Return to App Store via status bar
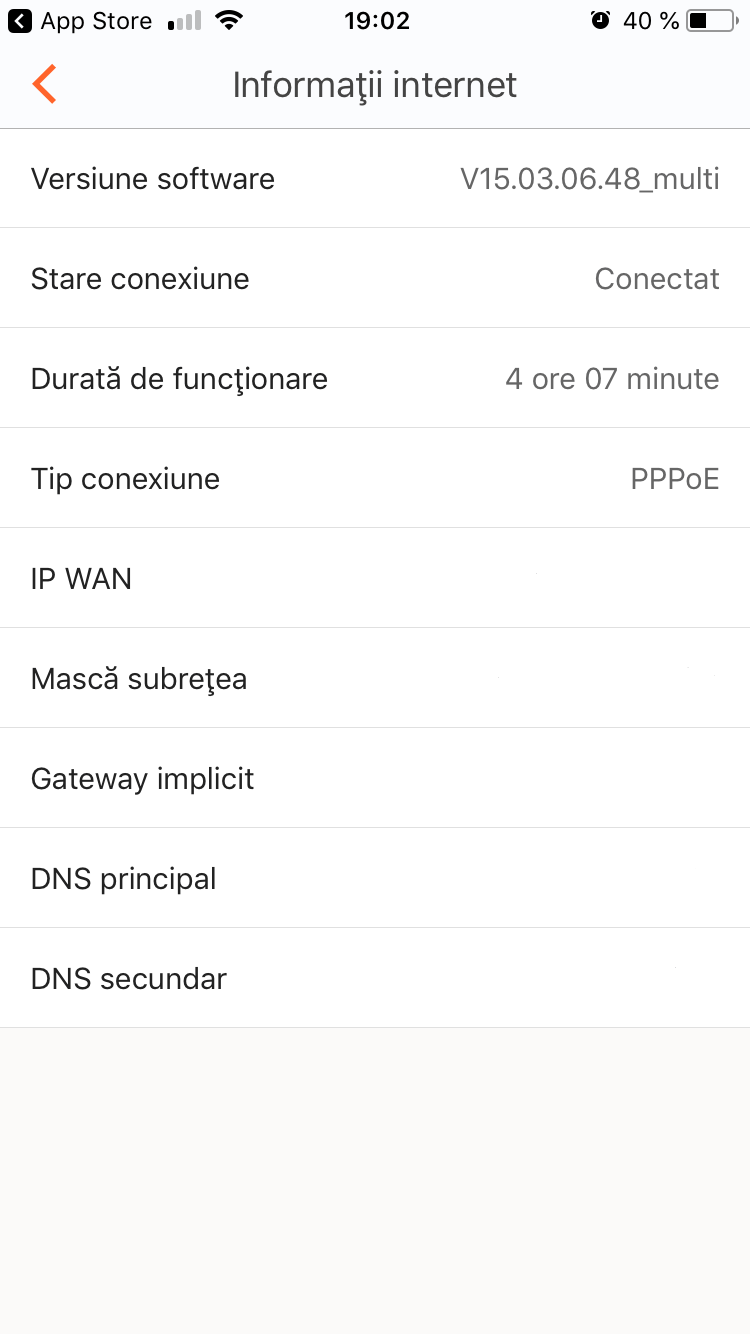 tap(80, 21)
